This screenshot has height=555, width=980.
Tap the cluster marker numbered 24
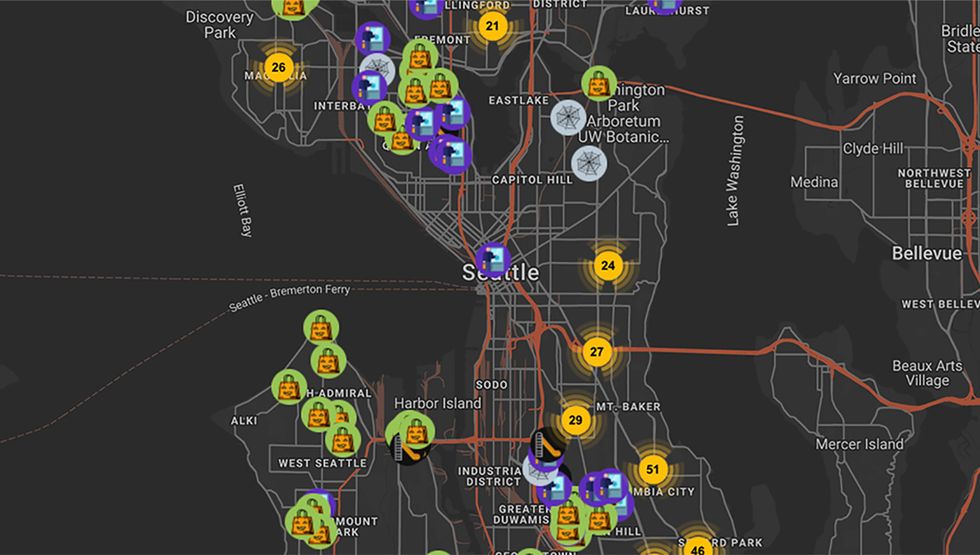click(x=608, y=266)
